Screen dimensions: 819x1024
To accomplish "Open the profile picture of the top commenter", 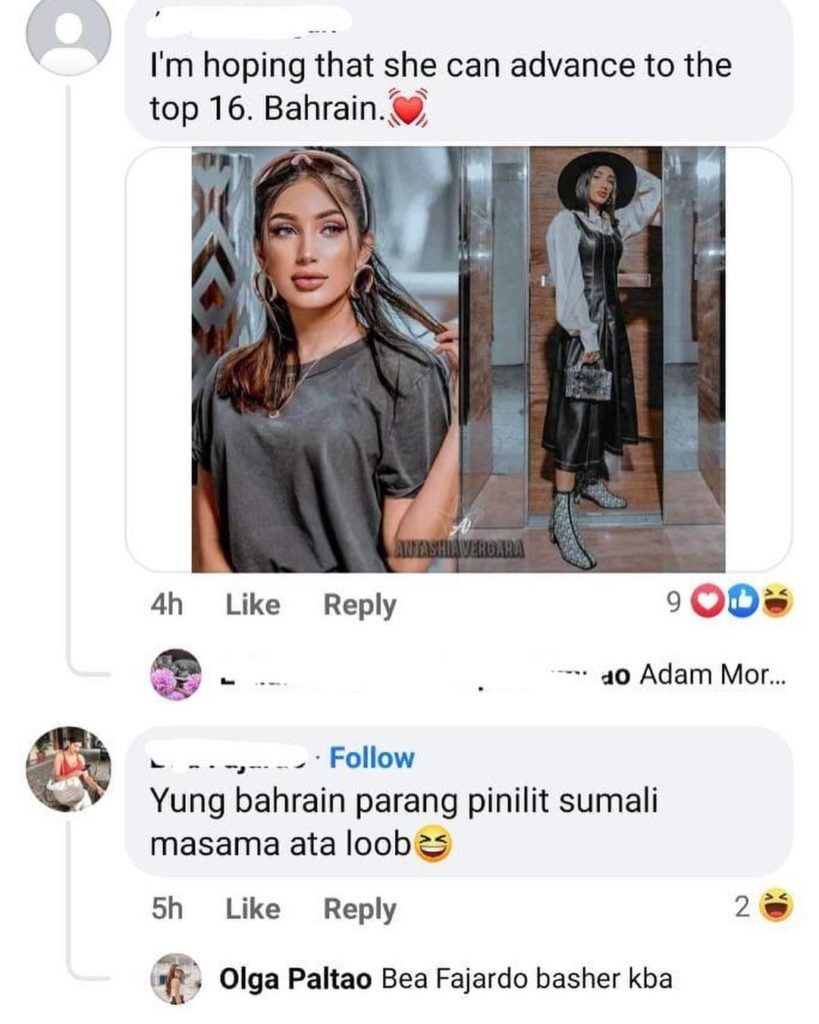I will pyautogui.click(x=68, y=33).
